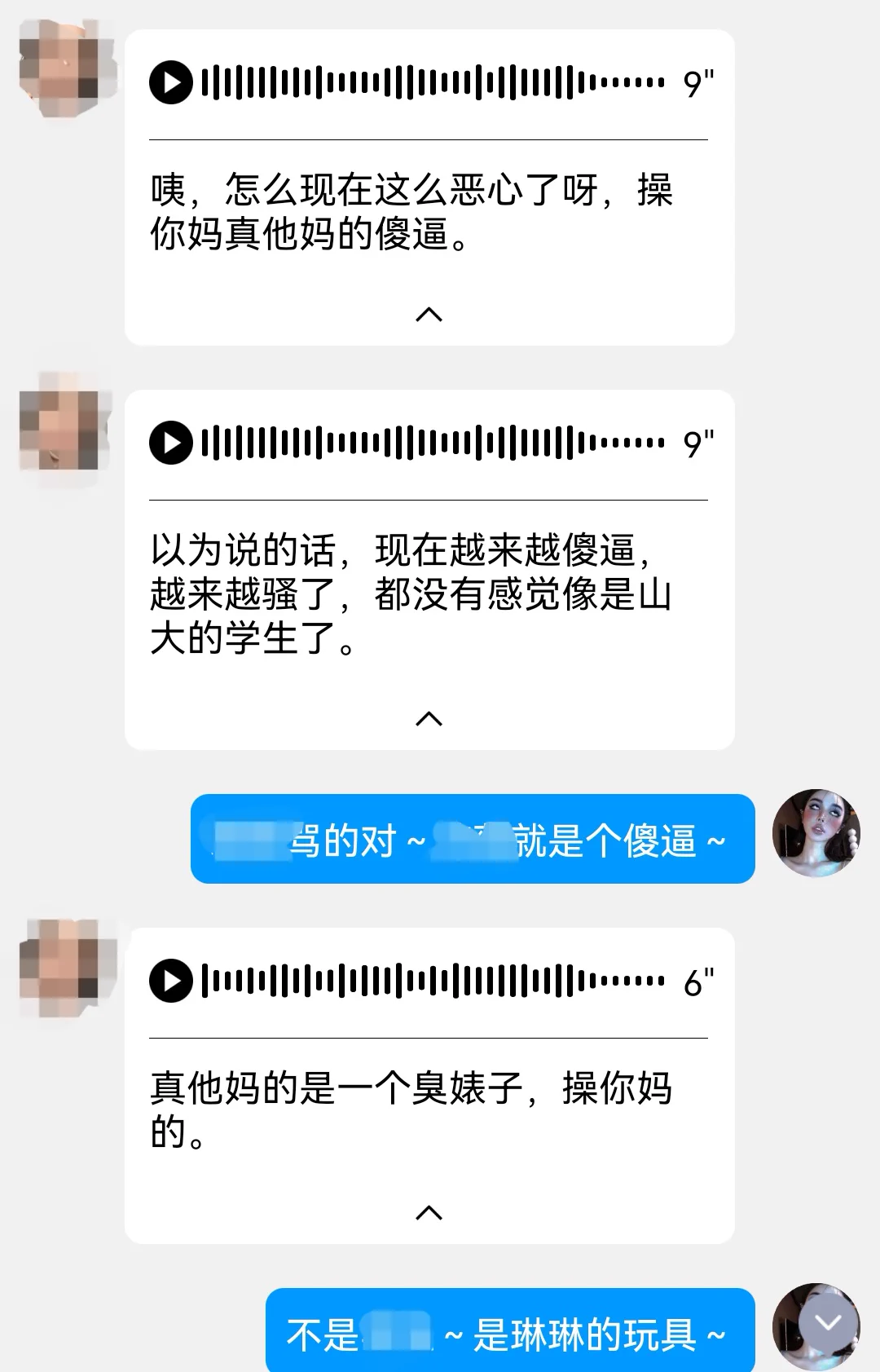Collapse the 6-second message's transcription
This screenshot has height=1372, width=880.
click(429, 1213)
